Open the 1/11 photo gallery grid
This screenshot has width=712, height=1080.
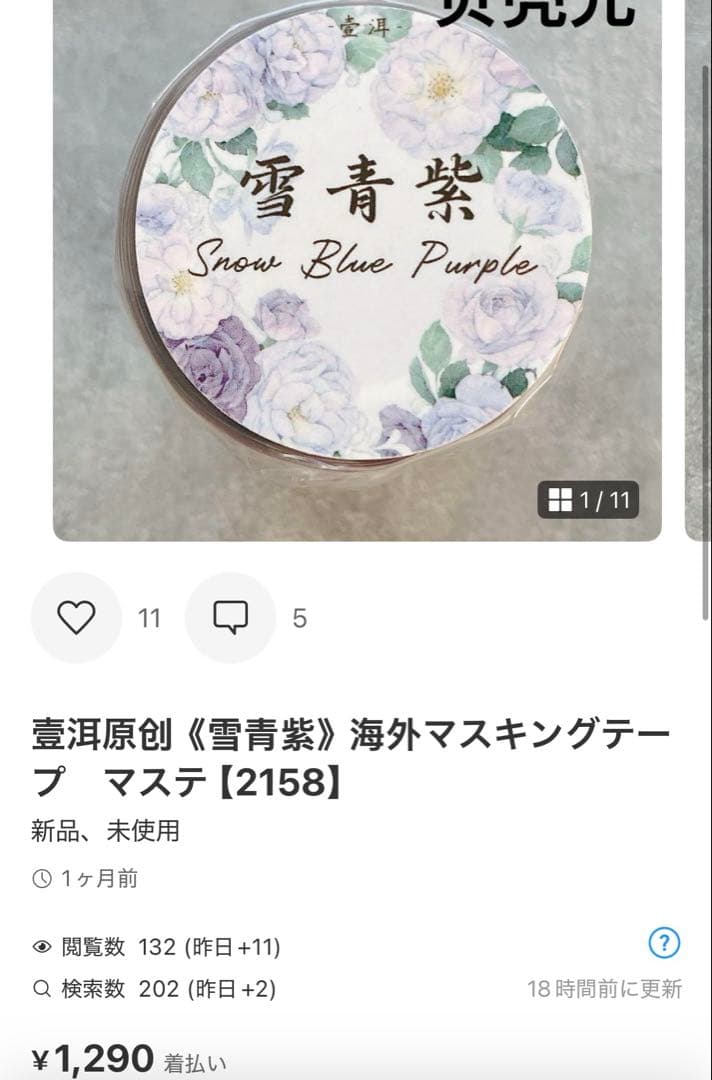(x=588, y=500)
